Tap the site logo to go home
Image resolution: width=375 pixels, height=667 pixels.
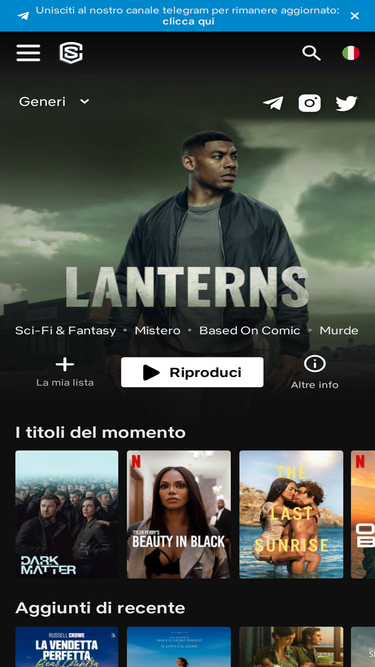click(x=71, y=53)
